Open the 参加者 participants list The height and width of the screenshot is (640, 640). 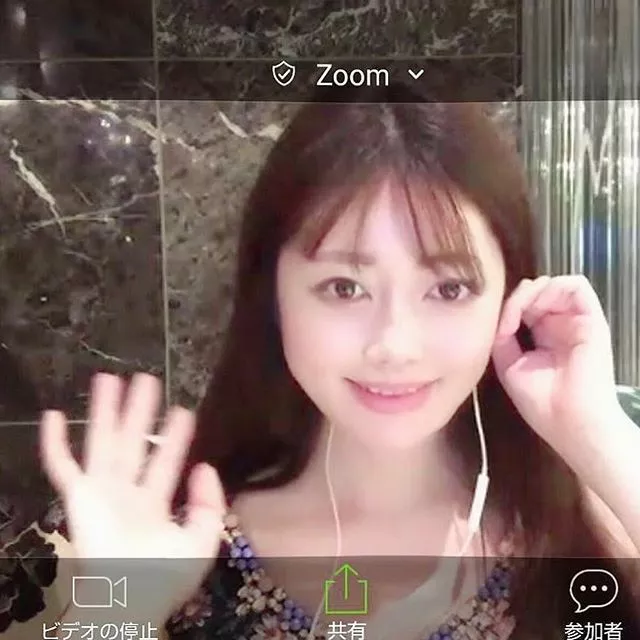pyautogui.click(x=594, y=601)
